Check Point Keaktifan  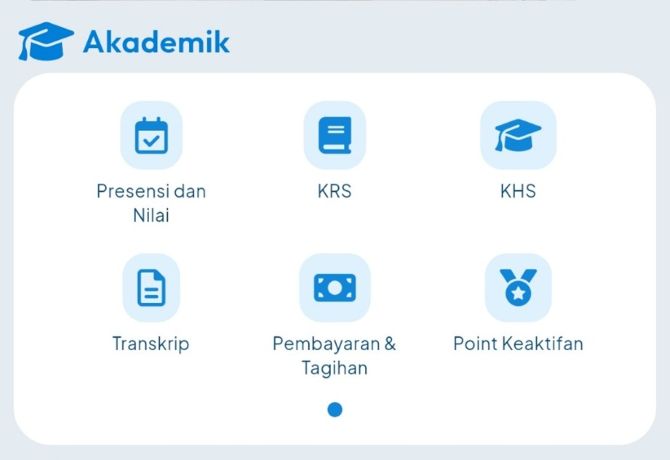(518, 288)
